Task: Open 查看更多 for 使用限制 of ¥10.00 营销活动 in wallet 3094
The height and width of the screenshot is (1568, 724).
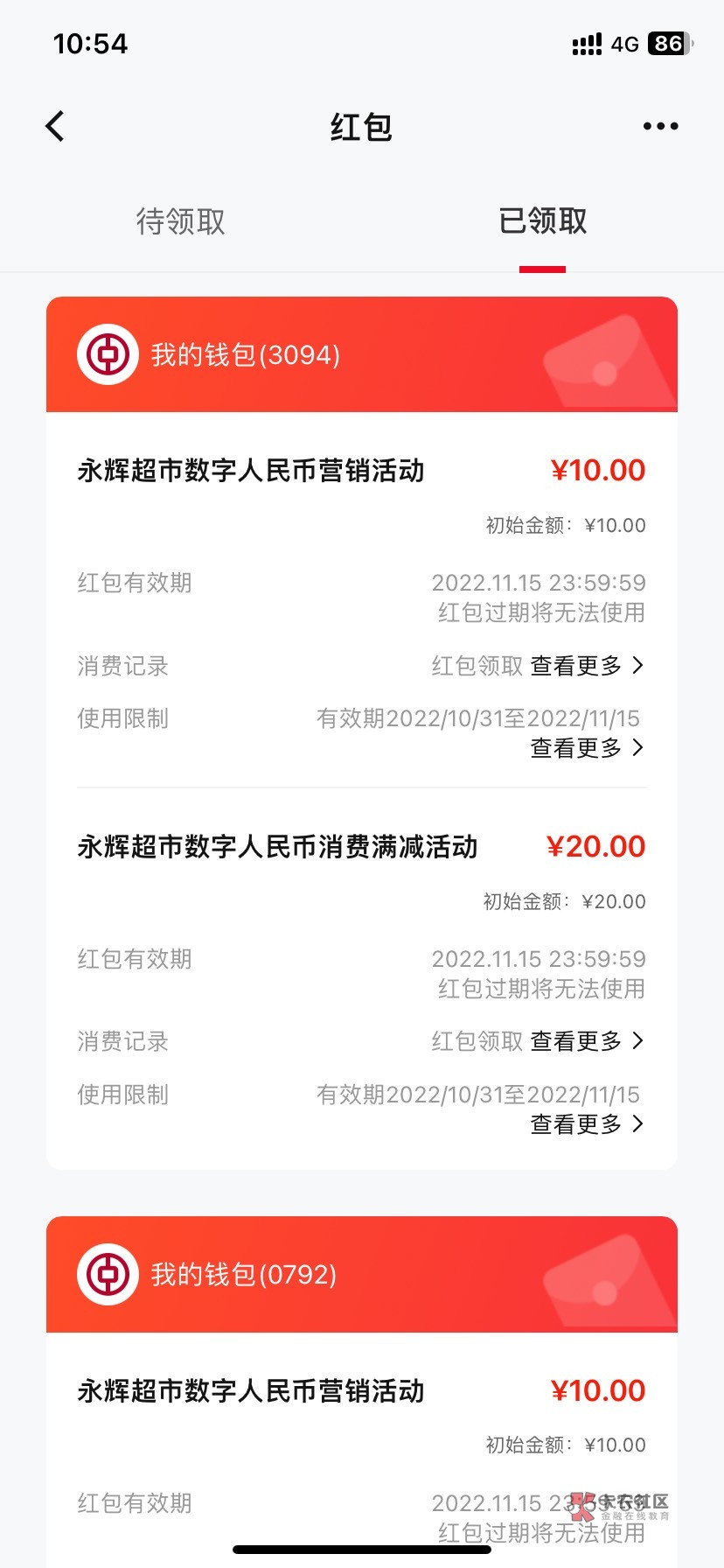Action: pyautogui.click(x=587, y=748)
